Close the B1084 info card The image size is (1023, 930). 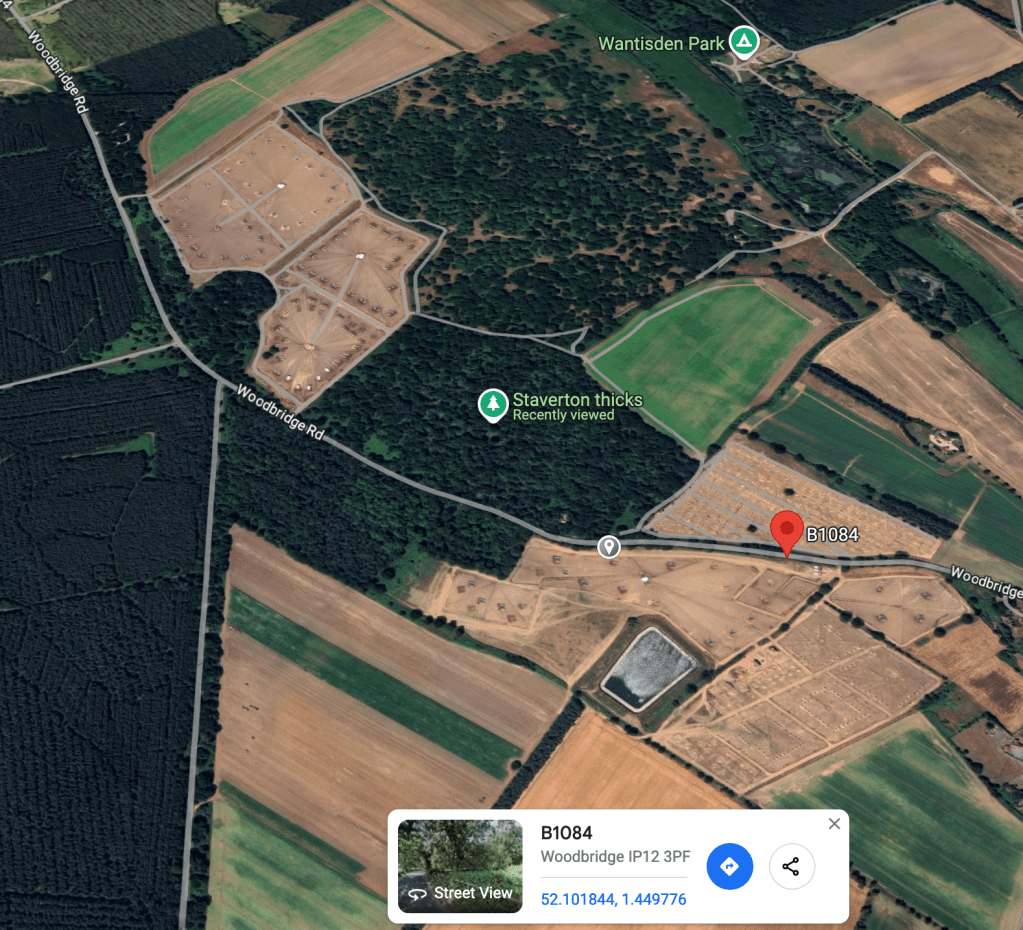834,824
